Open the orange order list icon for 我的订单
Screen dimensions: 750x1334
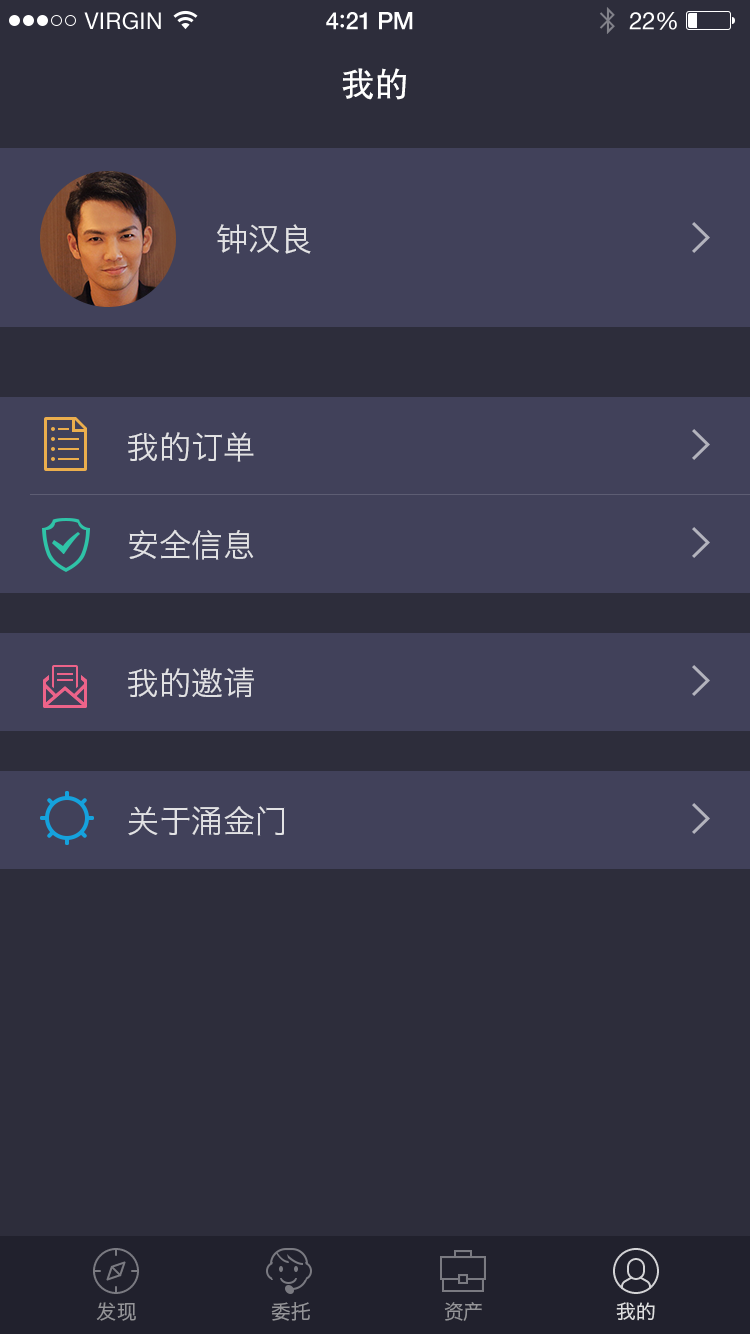click(x=65, y=444)
